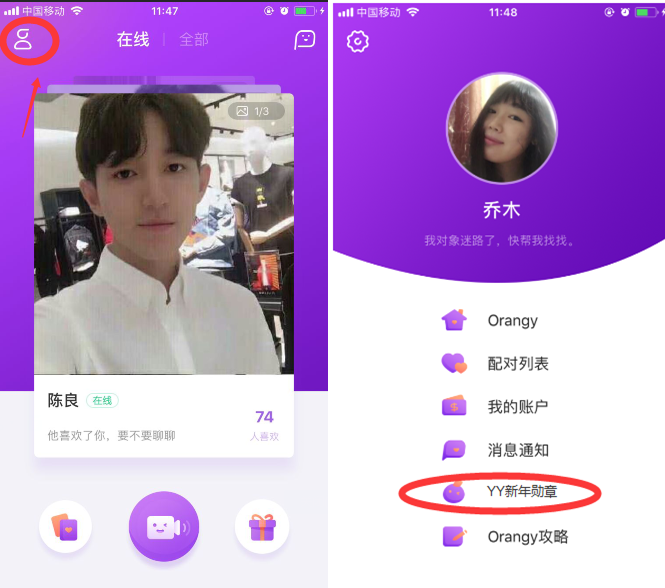Open 配对列表
The width and height of the screenshot is (665, 588).
coord(517,364)
